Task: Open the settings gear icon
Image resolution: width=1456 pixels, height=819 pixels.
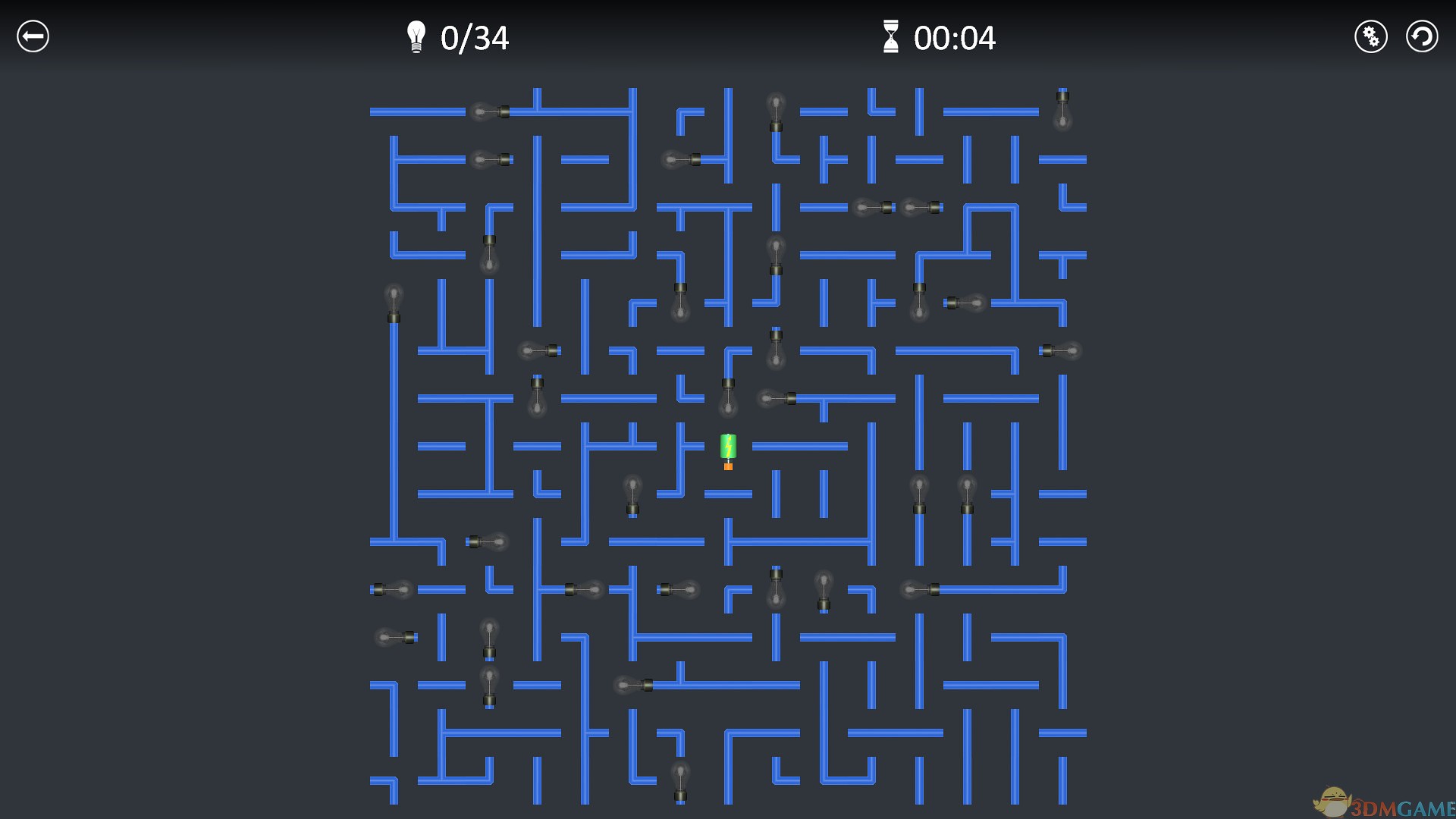Action: [1370, 36]
